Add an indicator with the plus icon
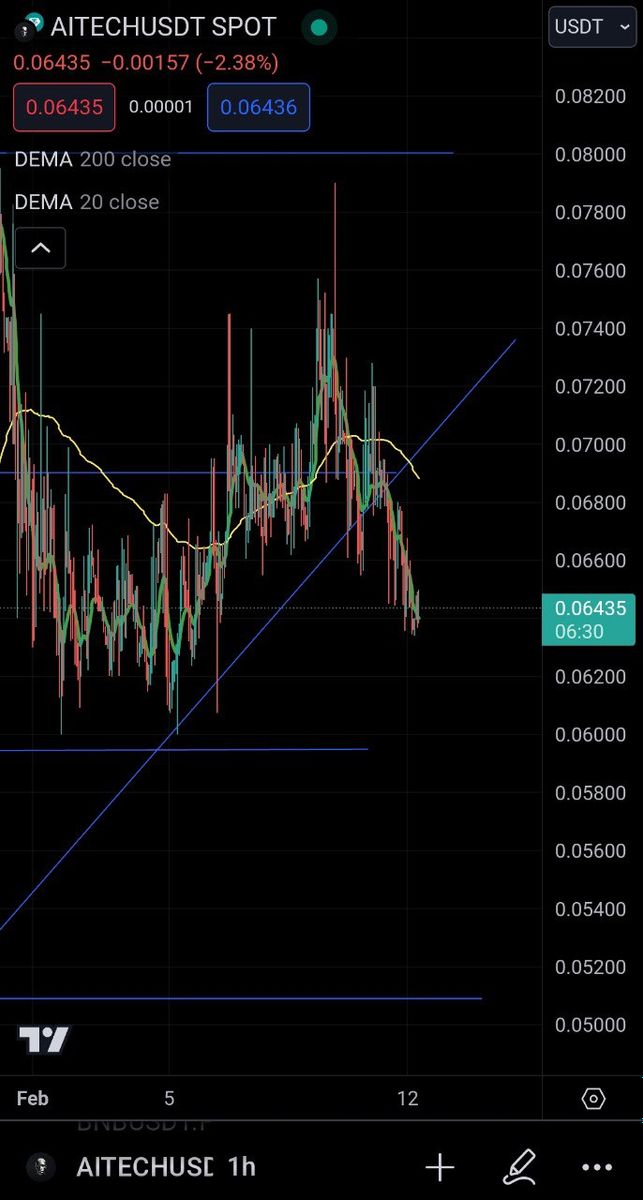643x1200 pixels. [x=439, y=1167]
